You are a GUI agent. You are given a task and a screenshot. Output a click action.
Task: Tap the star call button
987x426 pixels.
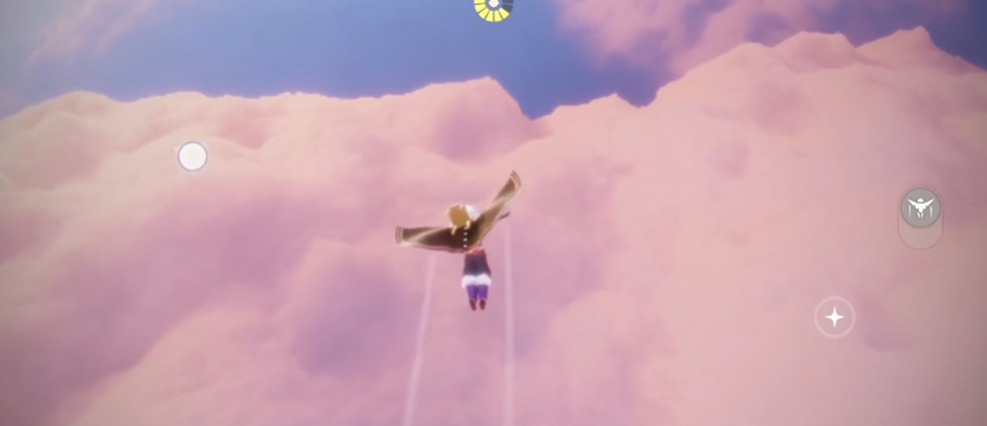click(834, 318)
